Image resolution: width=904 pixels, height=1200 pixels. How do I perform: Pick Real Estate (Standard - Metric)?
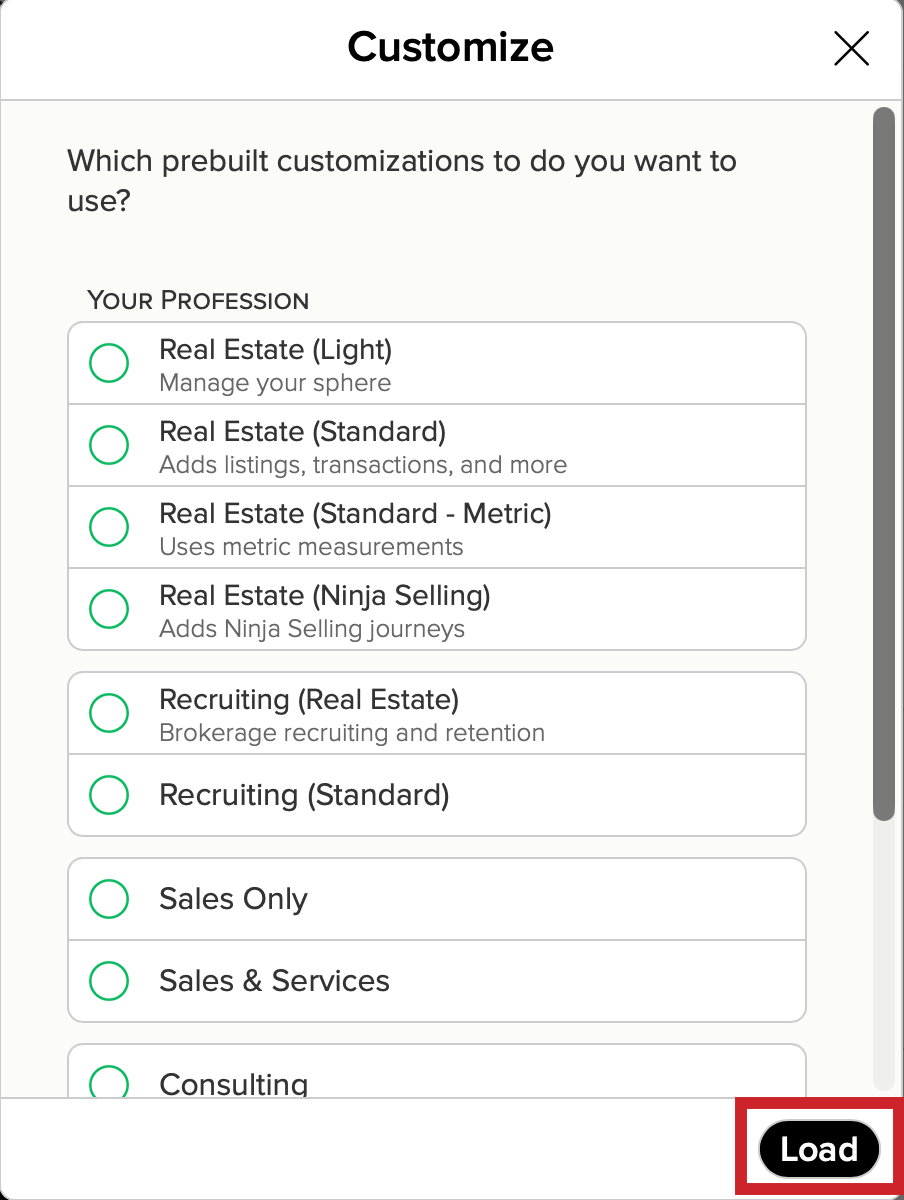pos(109,527)
